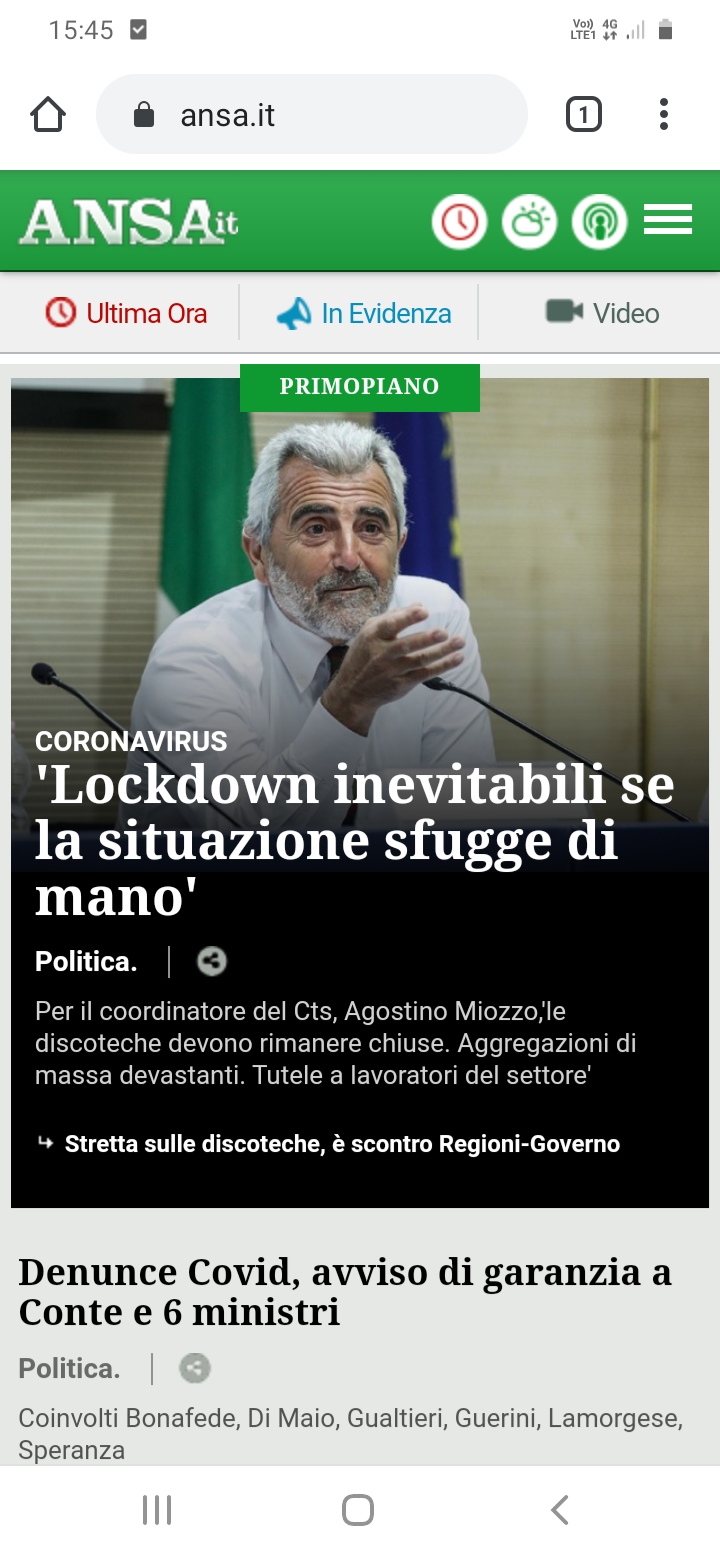This screenshot has width=720, height=1560.
Task: Open the ANSA hamburger menu
Action: click(x=668, y=220)
